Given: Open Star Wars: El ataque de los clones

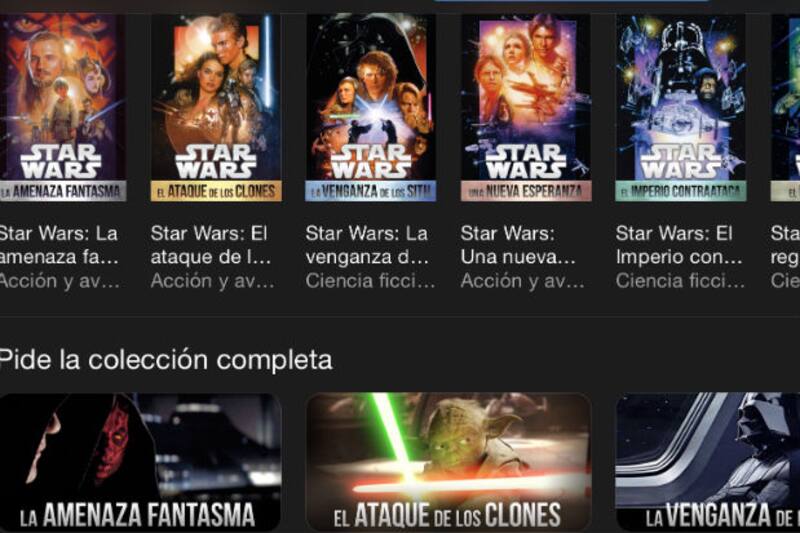Looking at the screenshot, I should [x=216, y=107].
